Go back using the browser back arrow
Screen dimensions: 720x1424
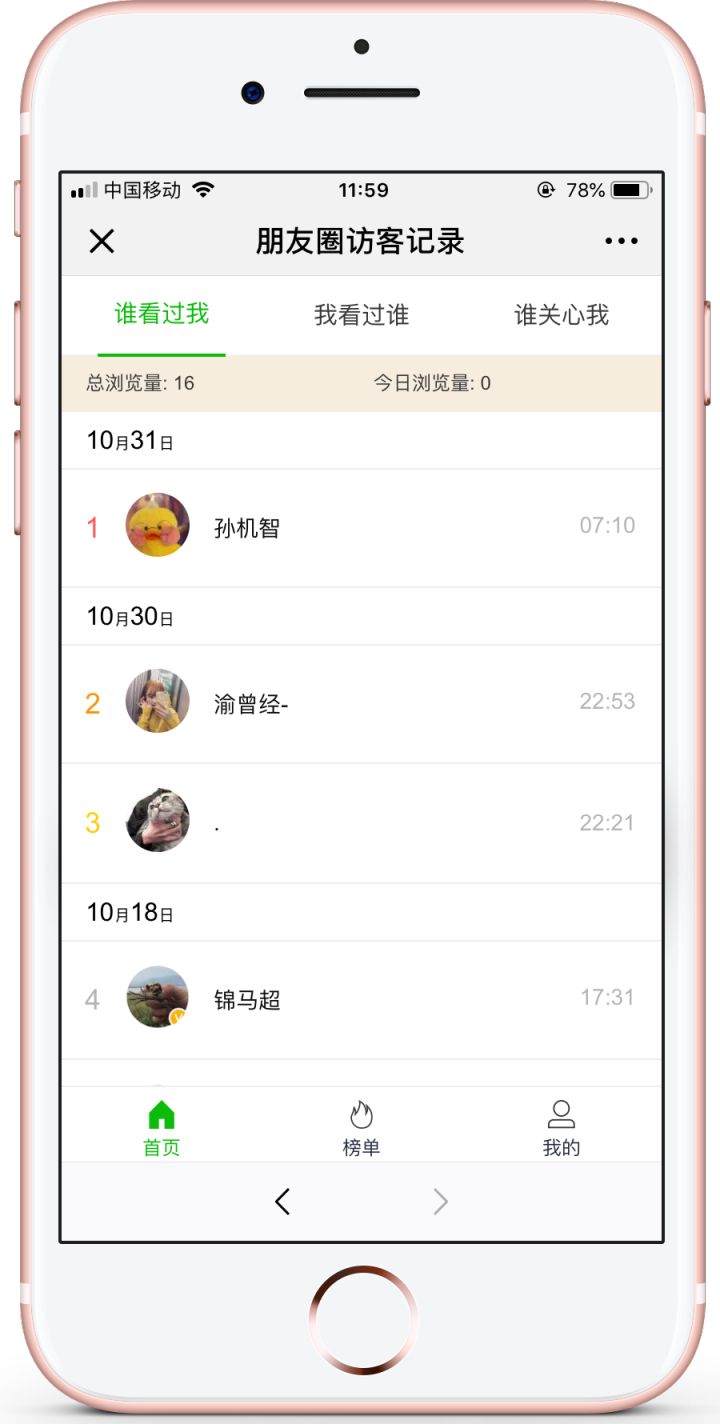coord(282,1201)
